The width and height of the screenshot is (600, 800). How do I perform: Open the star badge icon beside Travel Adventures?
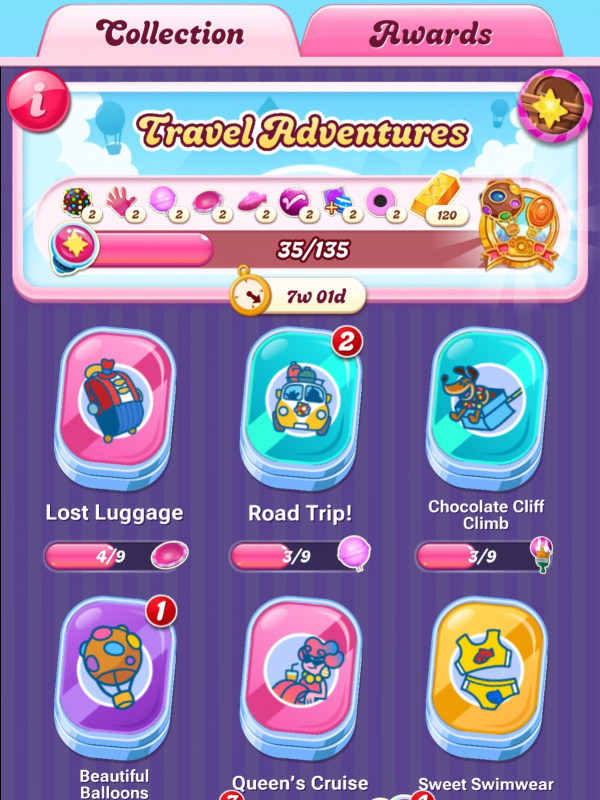[551, 105]
